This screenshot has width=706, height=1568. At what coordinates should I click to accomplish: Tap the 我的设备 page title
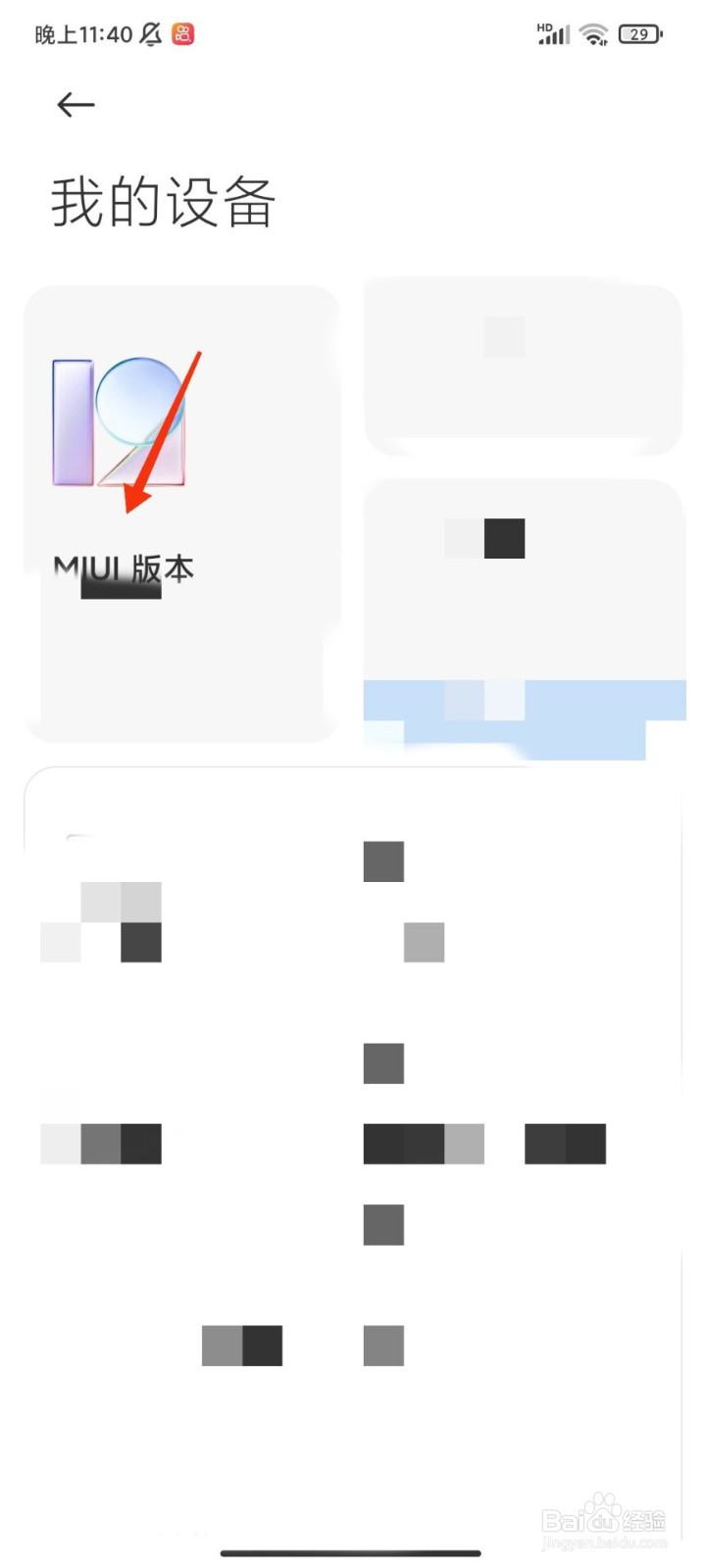pyautogui.click(x=164, y=203)
